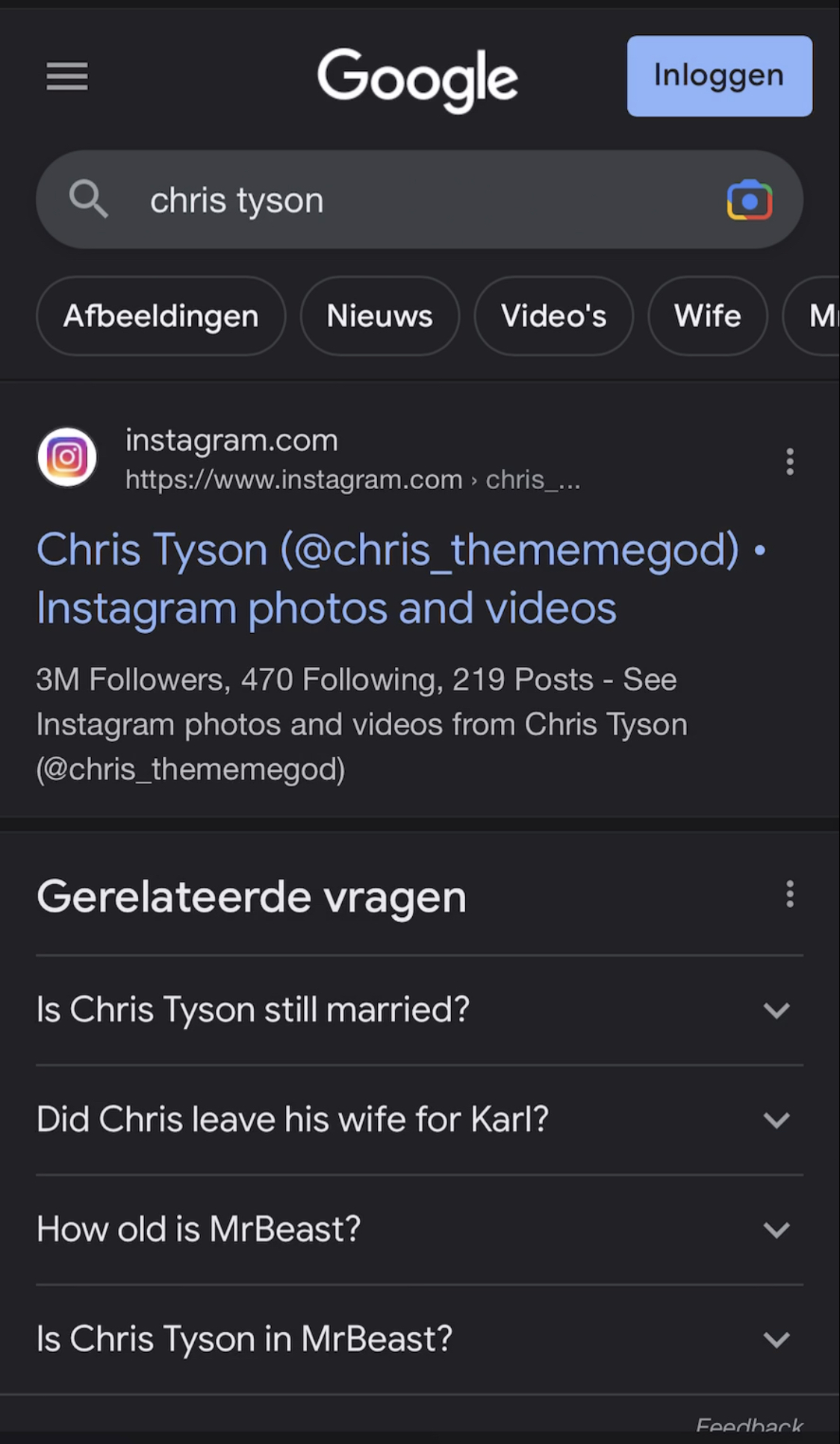Select the Afbeeldingen filter chip

click(161, 316)
